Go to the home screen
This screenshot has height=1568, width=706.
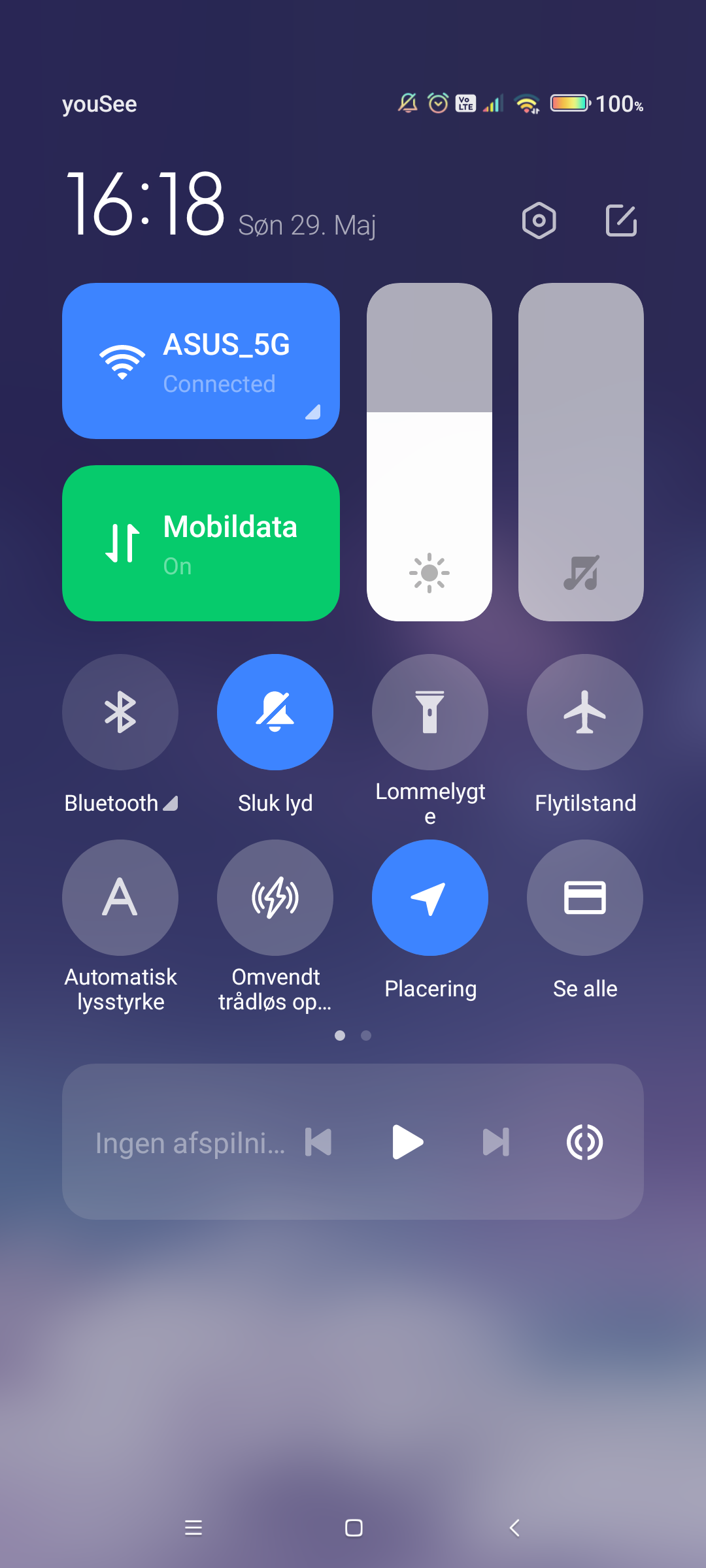point(354,1527)
